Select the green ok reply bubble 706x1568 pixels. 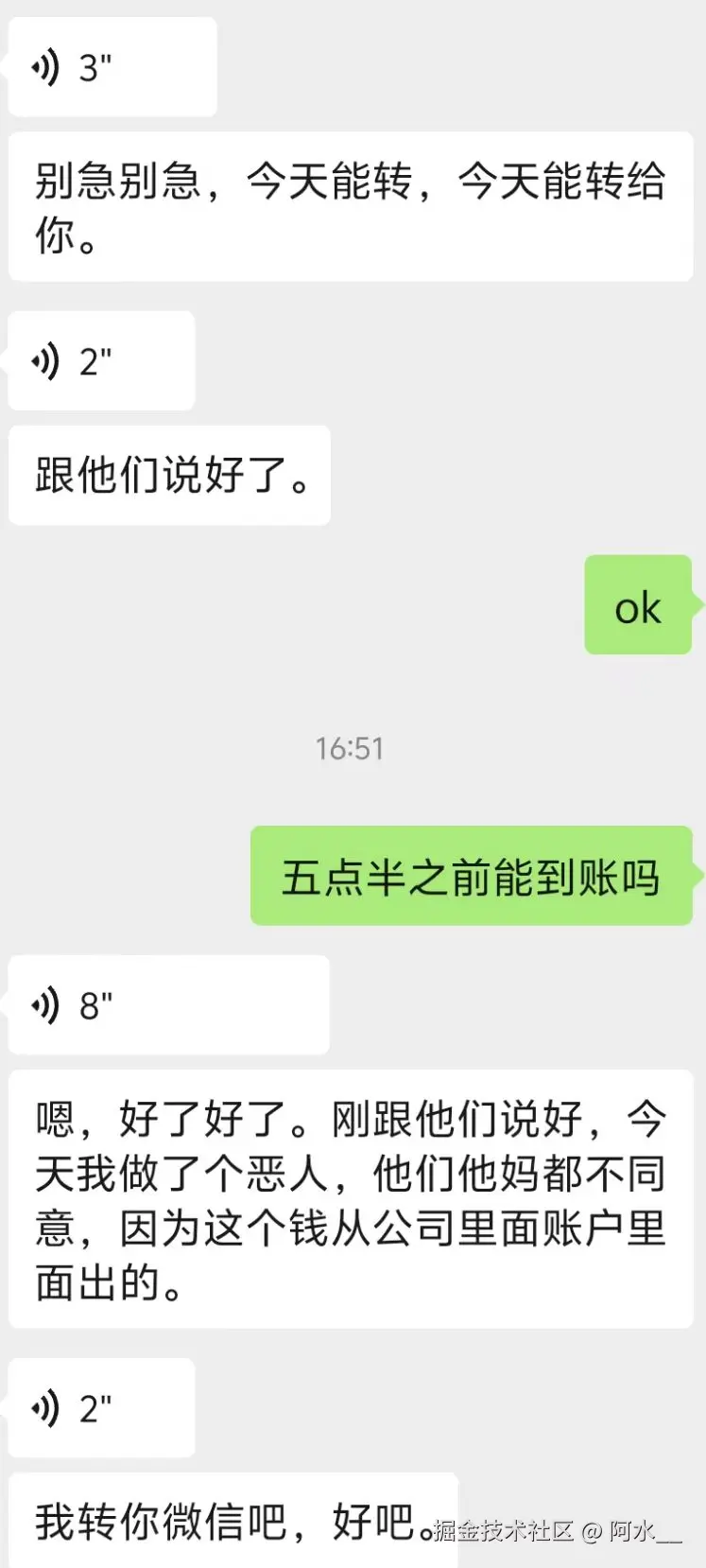639,605
